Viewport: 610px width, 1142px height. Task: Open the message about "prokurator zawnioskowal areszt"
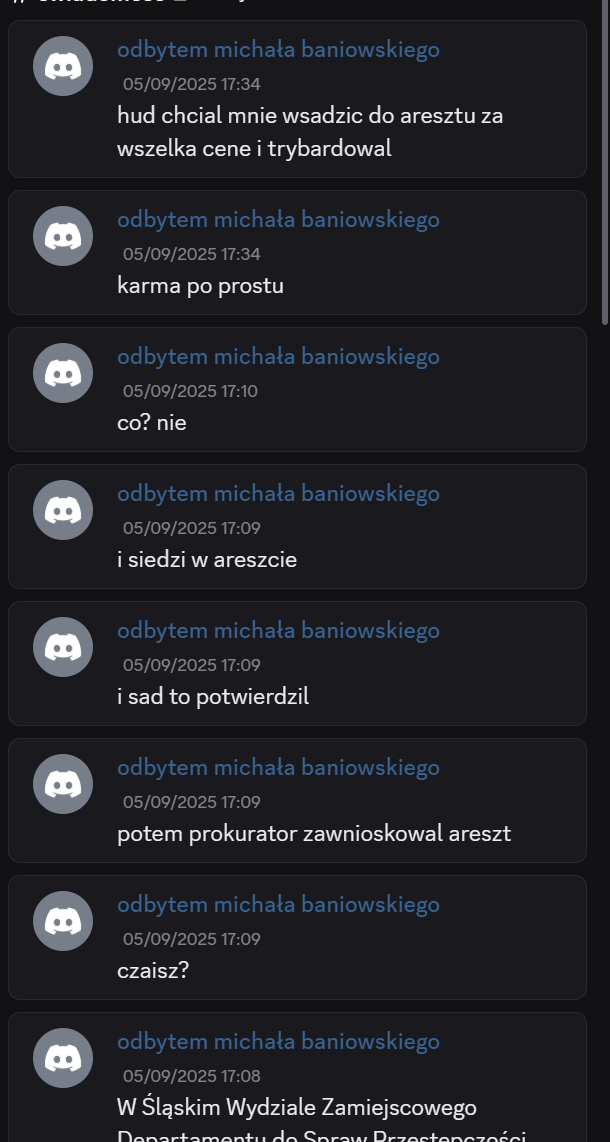tap(314, 834)
